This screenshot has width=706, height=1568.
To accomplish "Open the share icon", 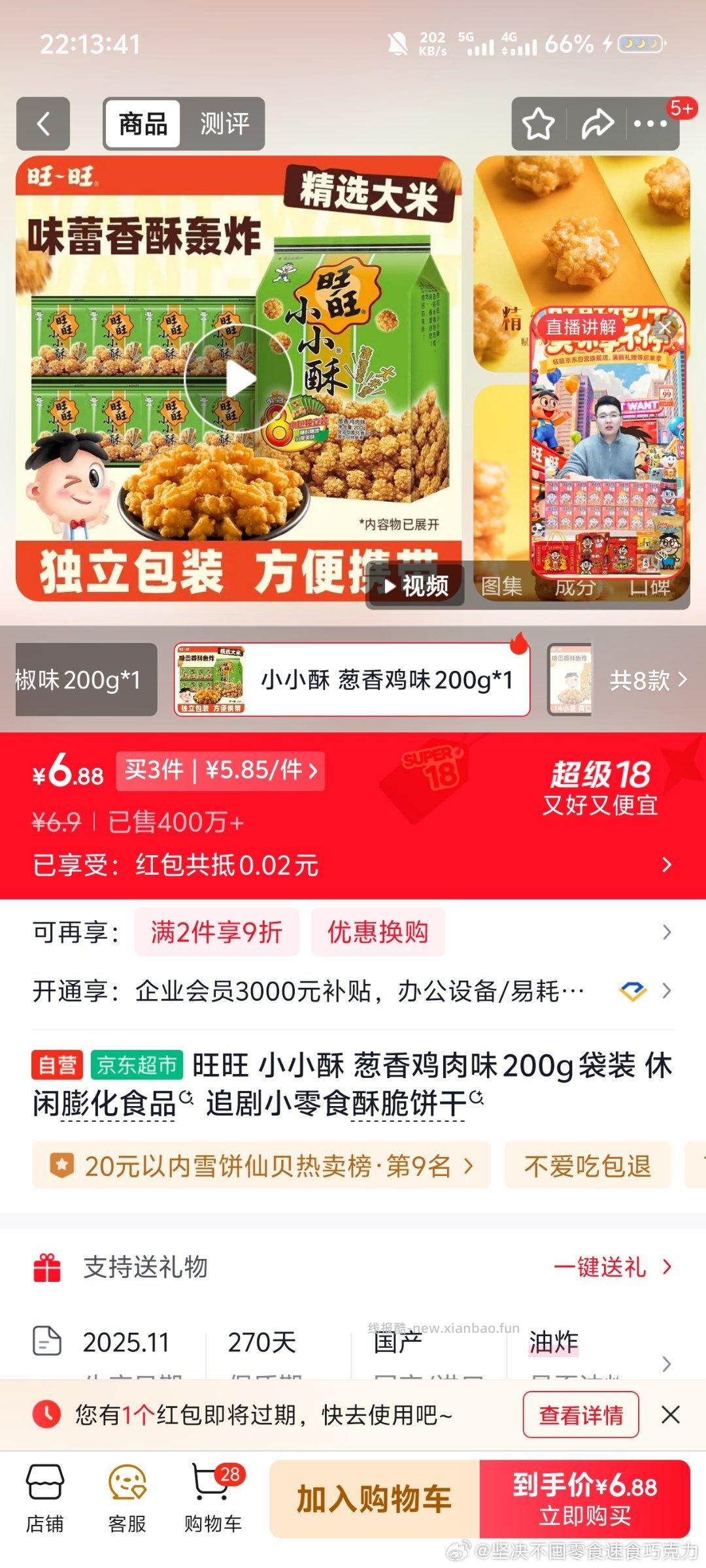I will [x=596, y=123].
